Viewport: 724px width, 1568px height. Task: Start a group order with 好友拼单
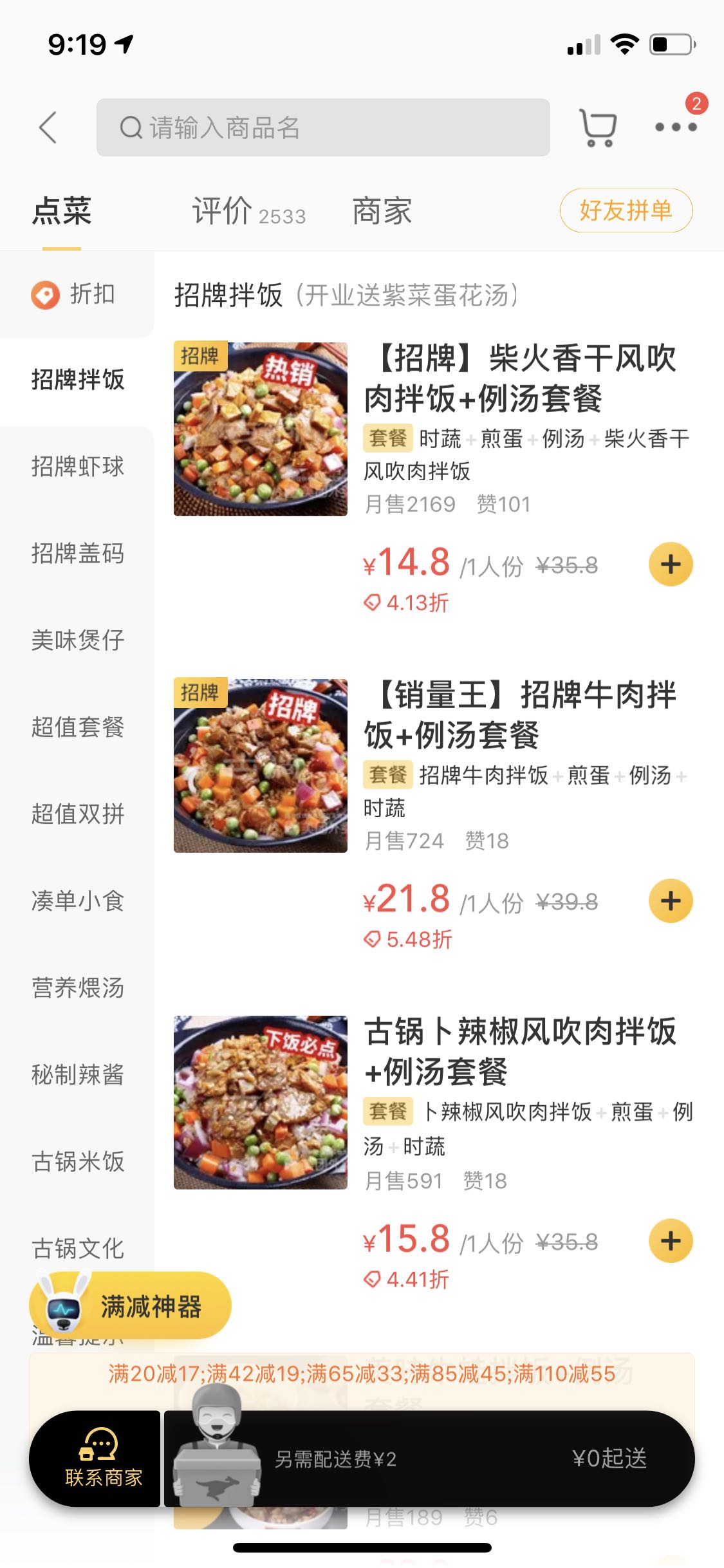click(626, 210)
